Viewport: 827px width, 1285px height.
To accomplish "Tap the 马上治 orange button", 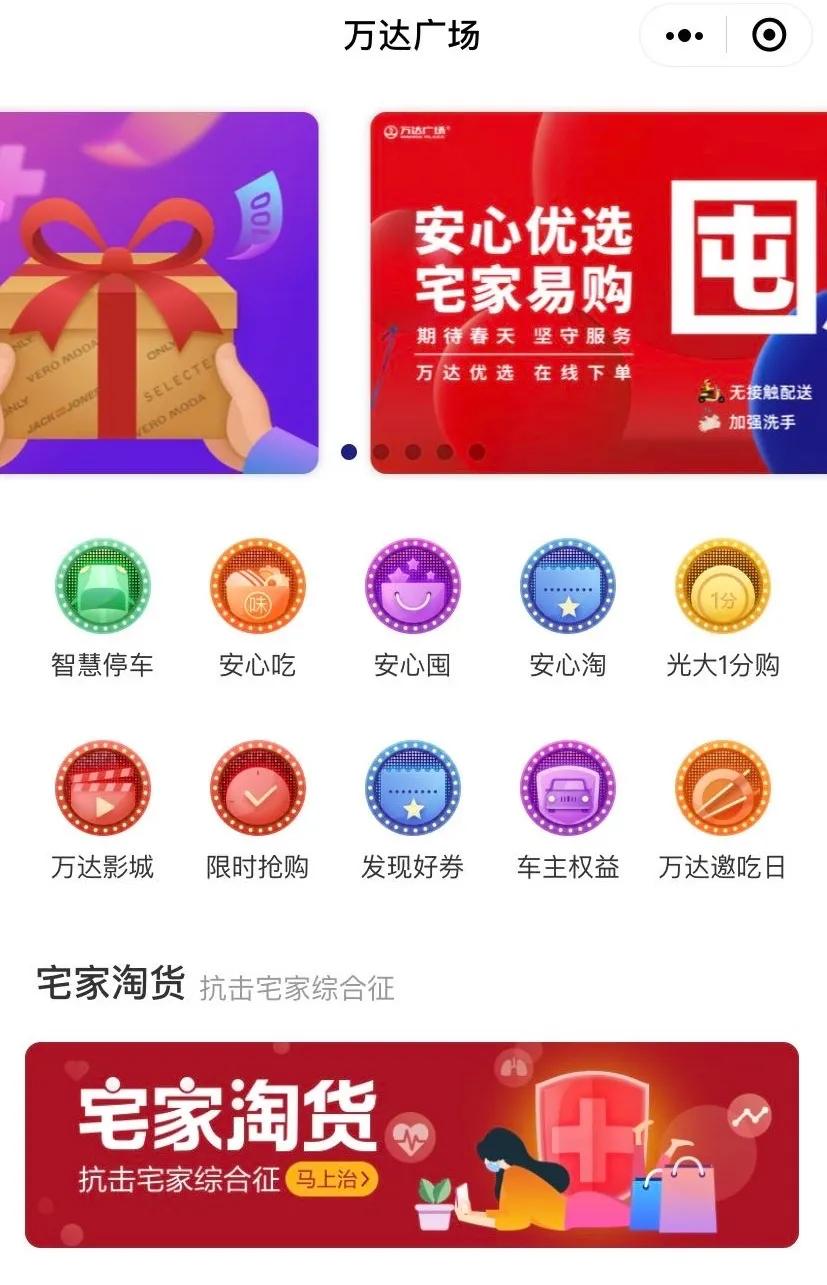I will tap(330, 1181).
